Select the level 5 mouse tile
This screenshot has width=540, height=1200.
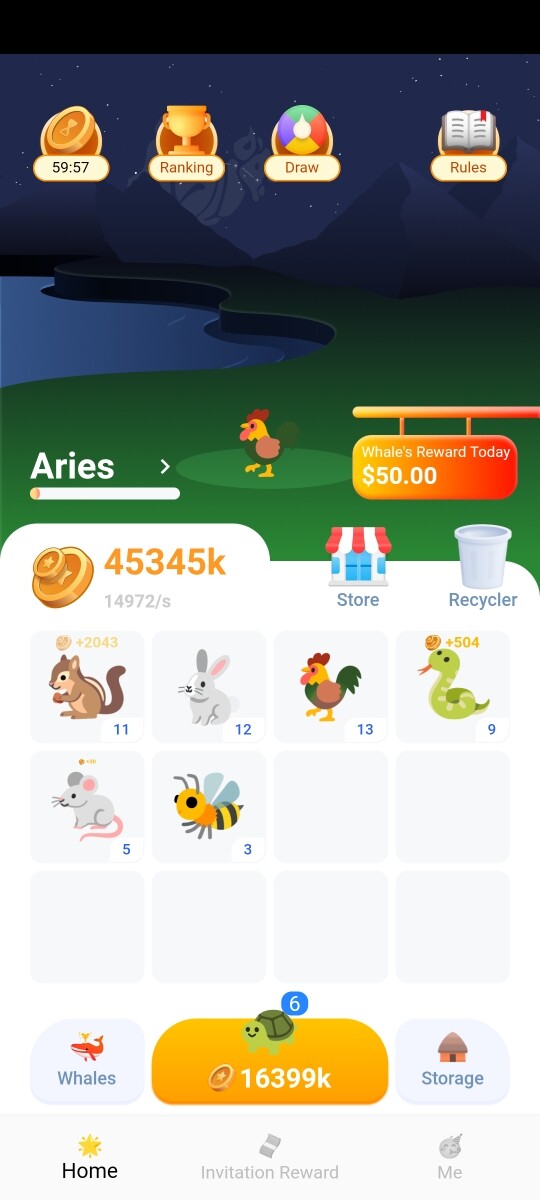(87, 807)
